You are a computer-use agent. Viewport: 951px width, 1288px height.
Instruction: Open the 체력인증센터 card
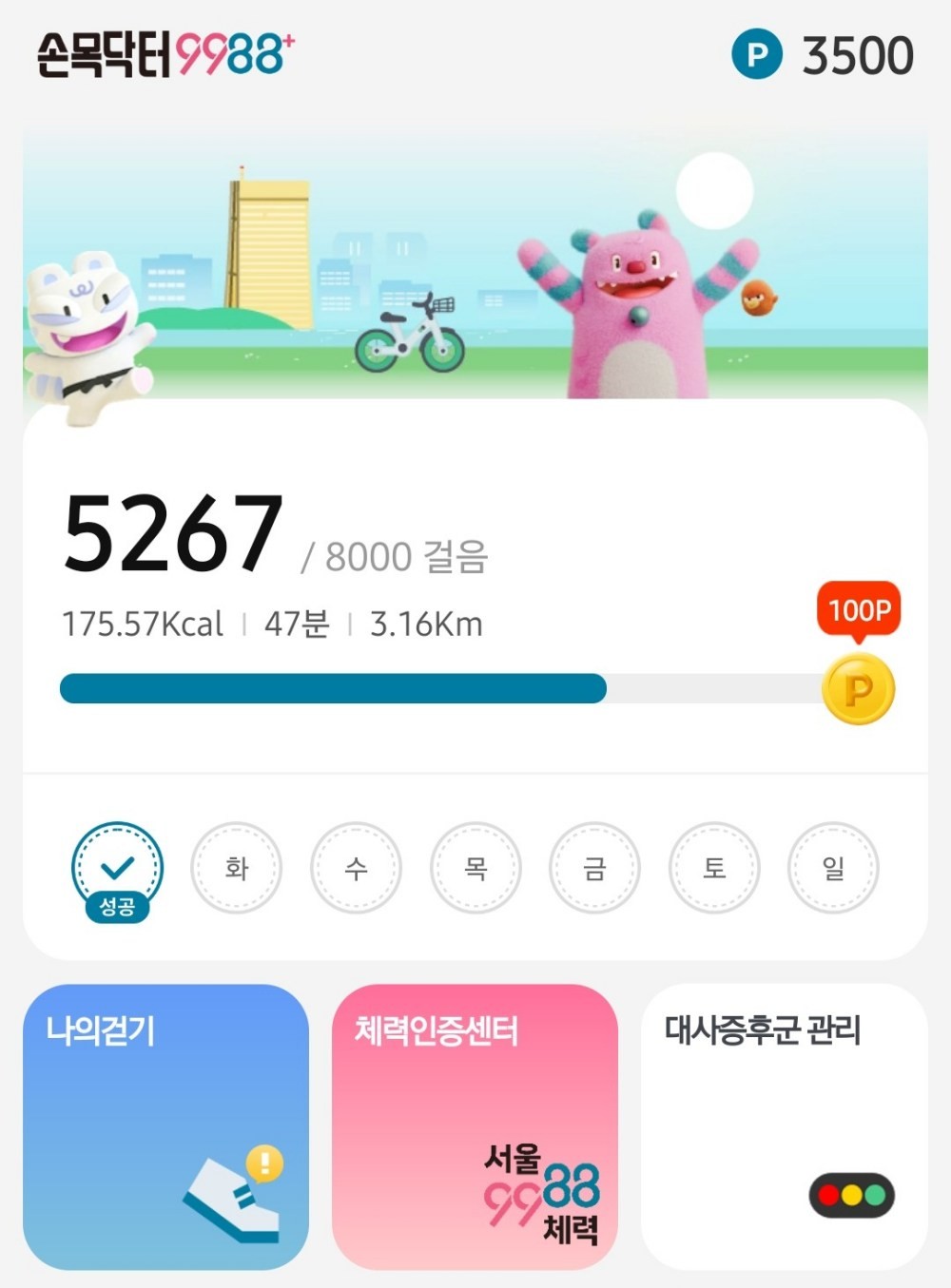point(475,1126)
